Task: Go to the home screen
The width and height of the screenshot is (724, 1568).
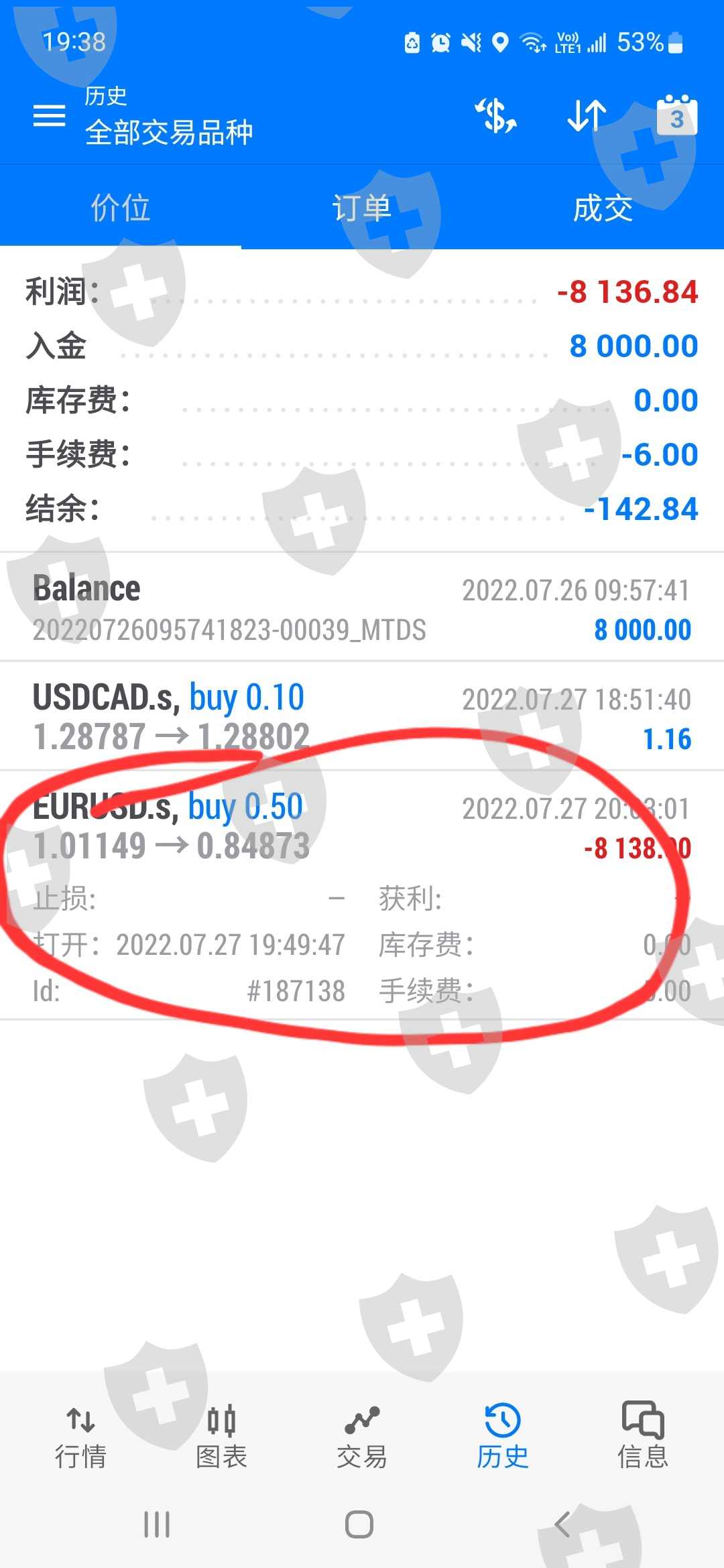Action: point(359,1524)
